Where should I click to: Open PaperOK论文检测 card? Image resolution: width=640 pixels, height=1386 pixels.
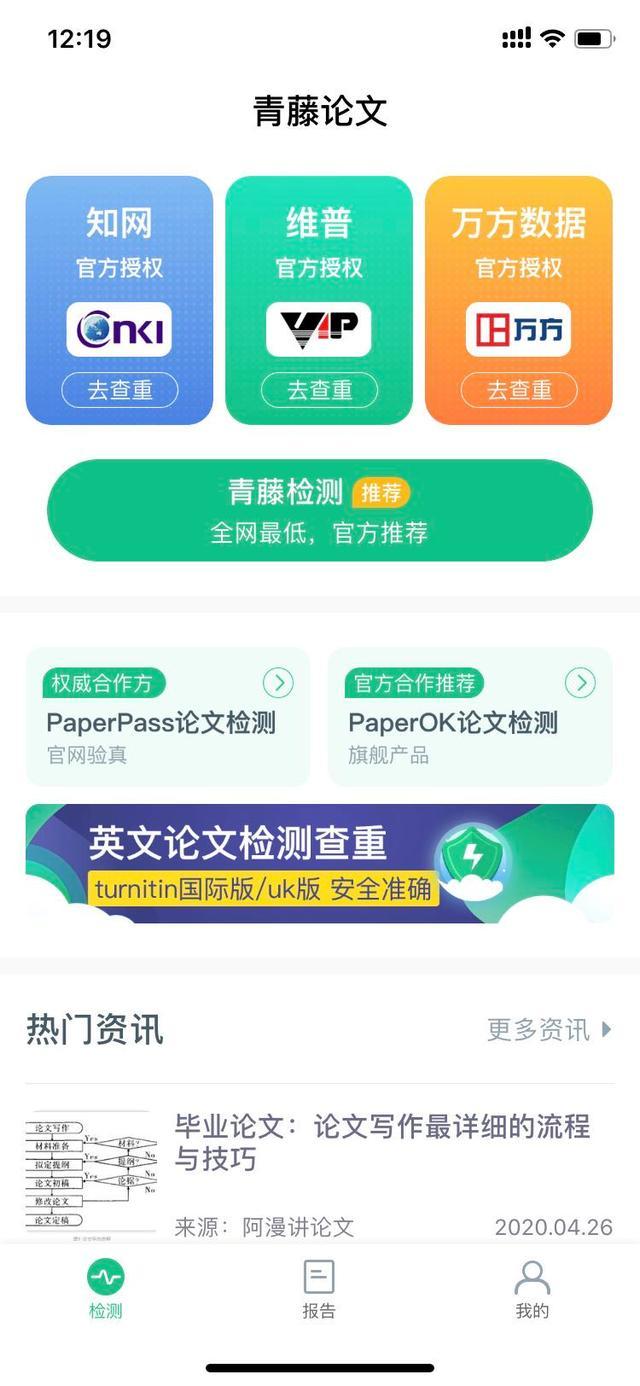pyautogui.click(x=470, y=716)
